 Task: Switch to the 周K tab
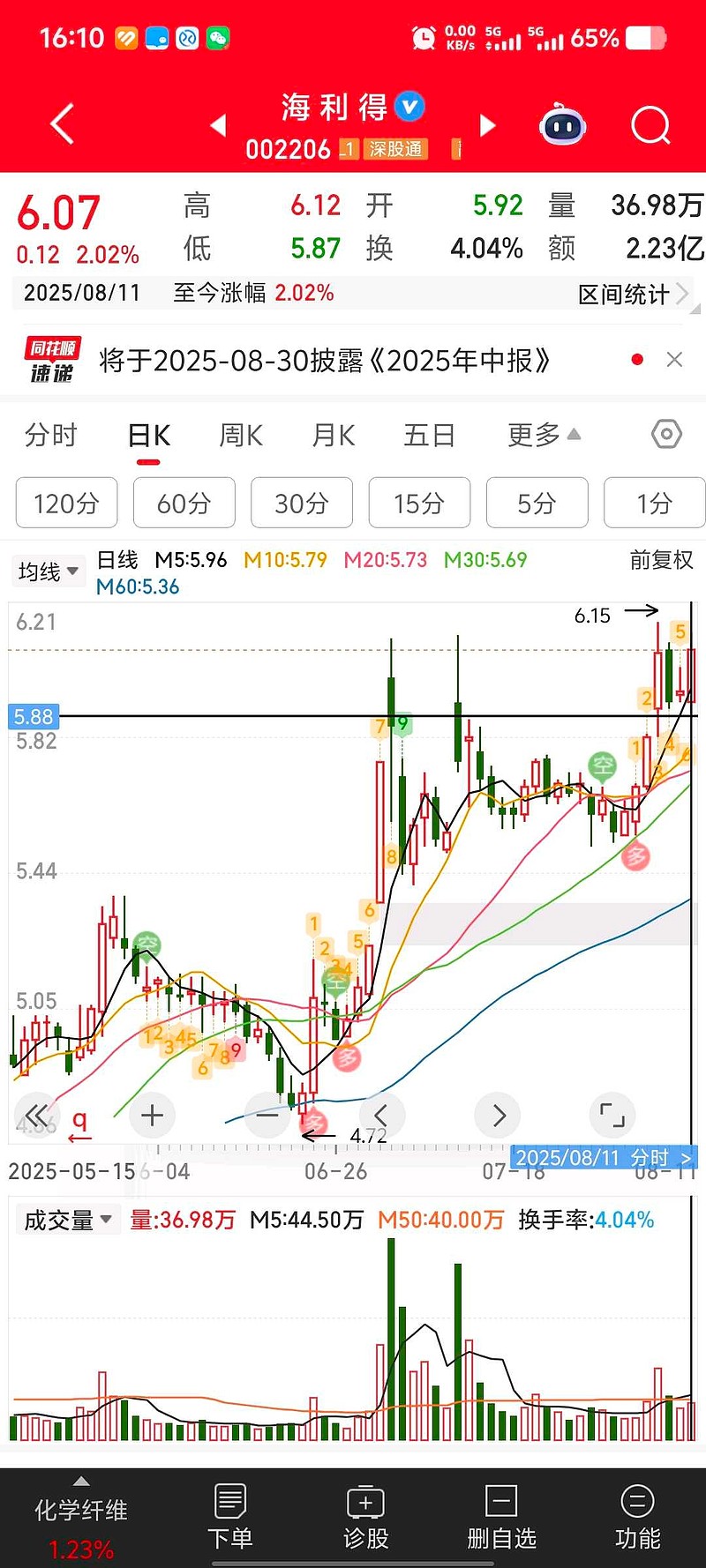click(241, 435)
